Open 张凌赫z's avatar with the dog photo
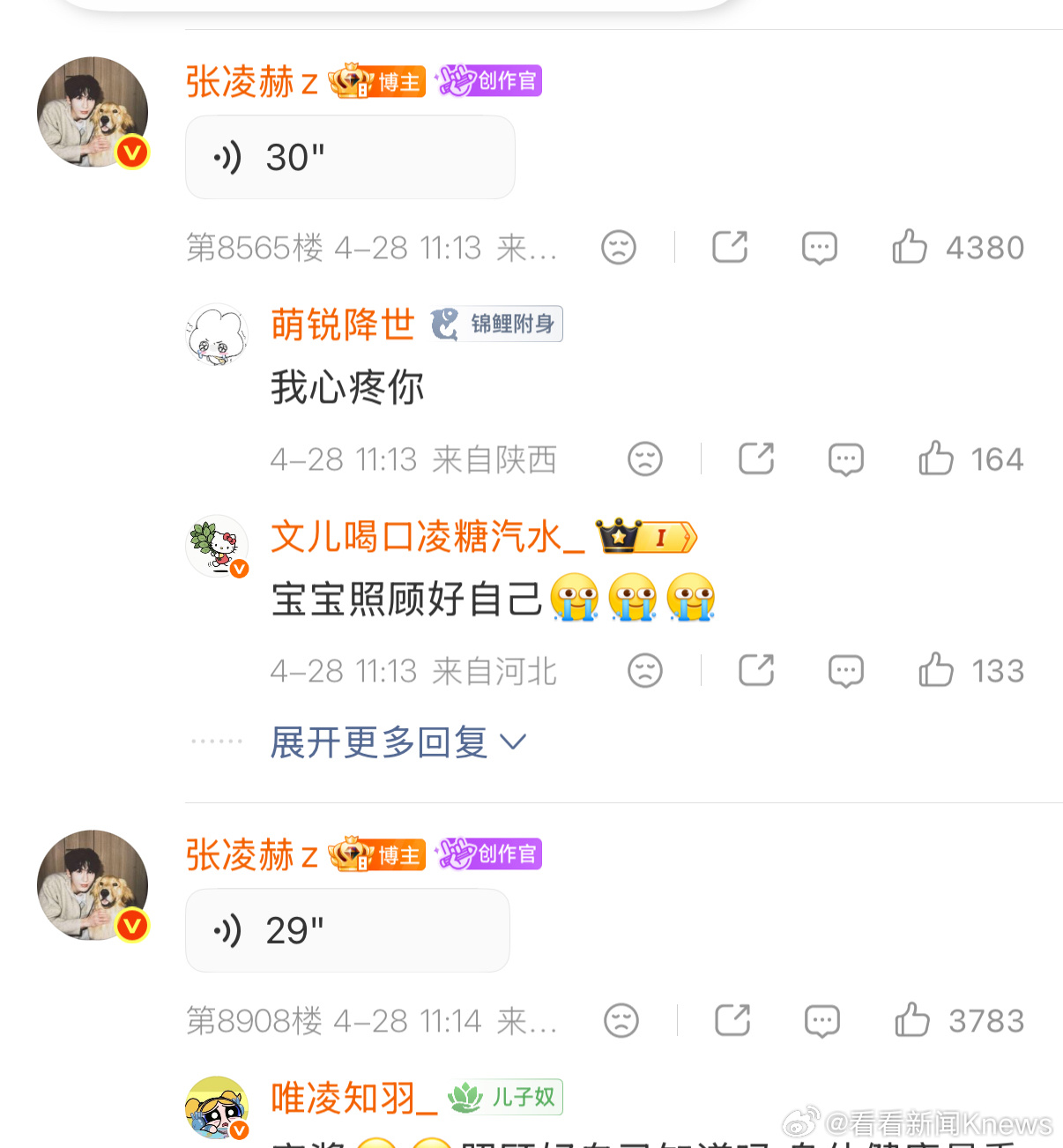The image size is (1063, 1148). point(93,110)
